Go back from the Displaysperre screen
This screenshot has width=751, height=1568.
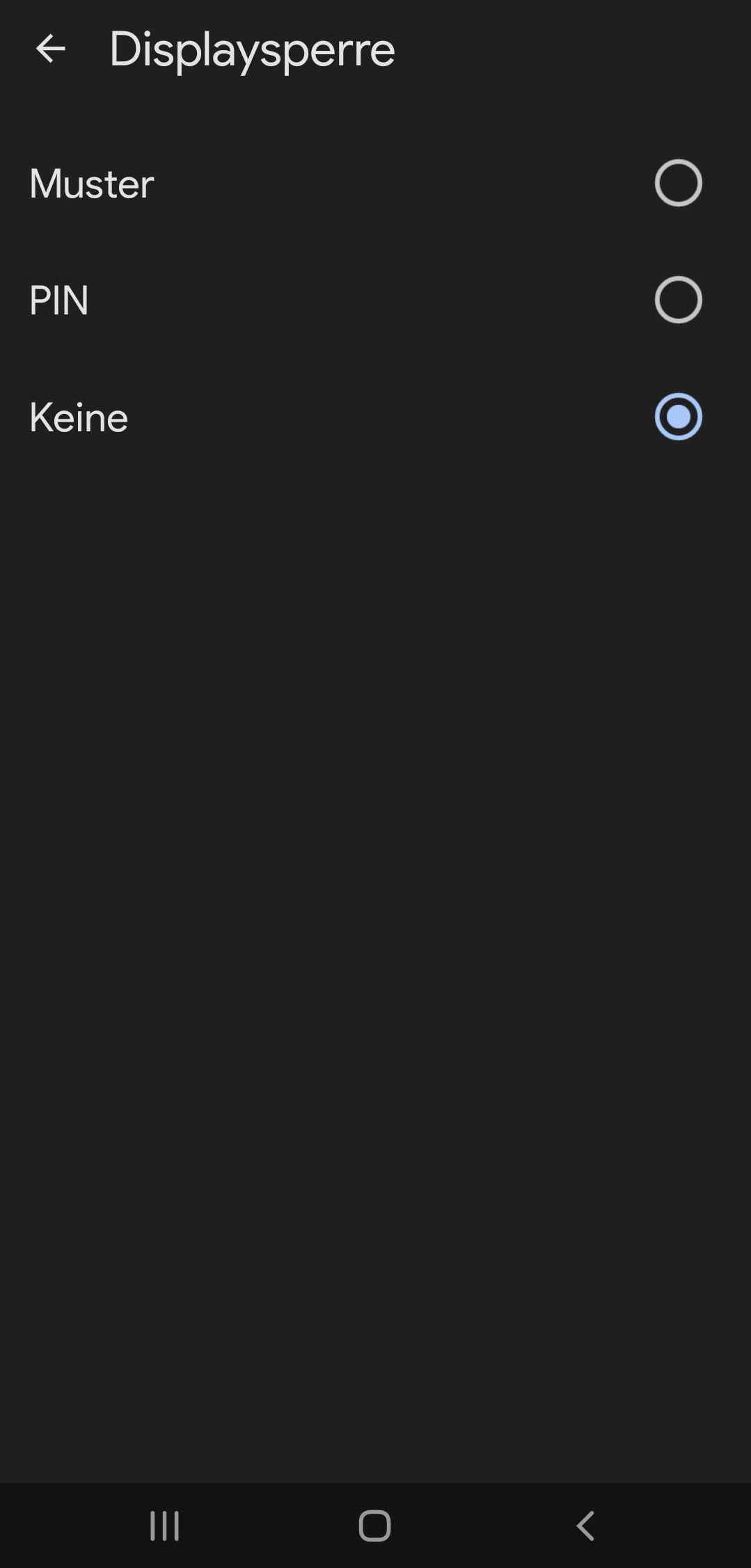tap(50, 49)
